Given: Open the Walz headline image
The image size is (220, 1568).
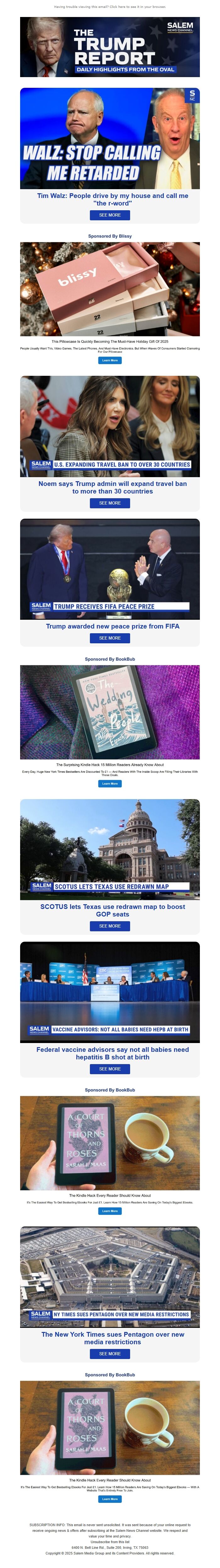Looking at the screenshot, I should click(x=109, y=138).
